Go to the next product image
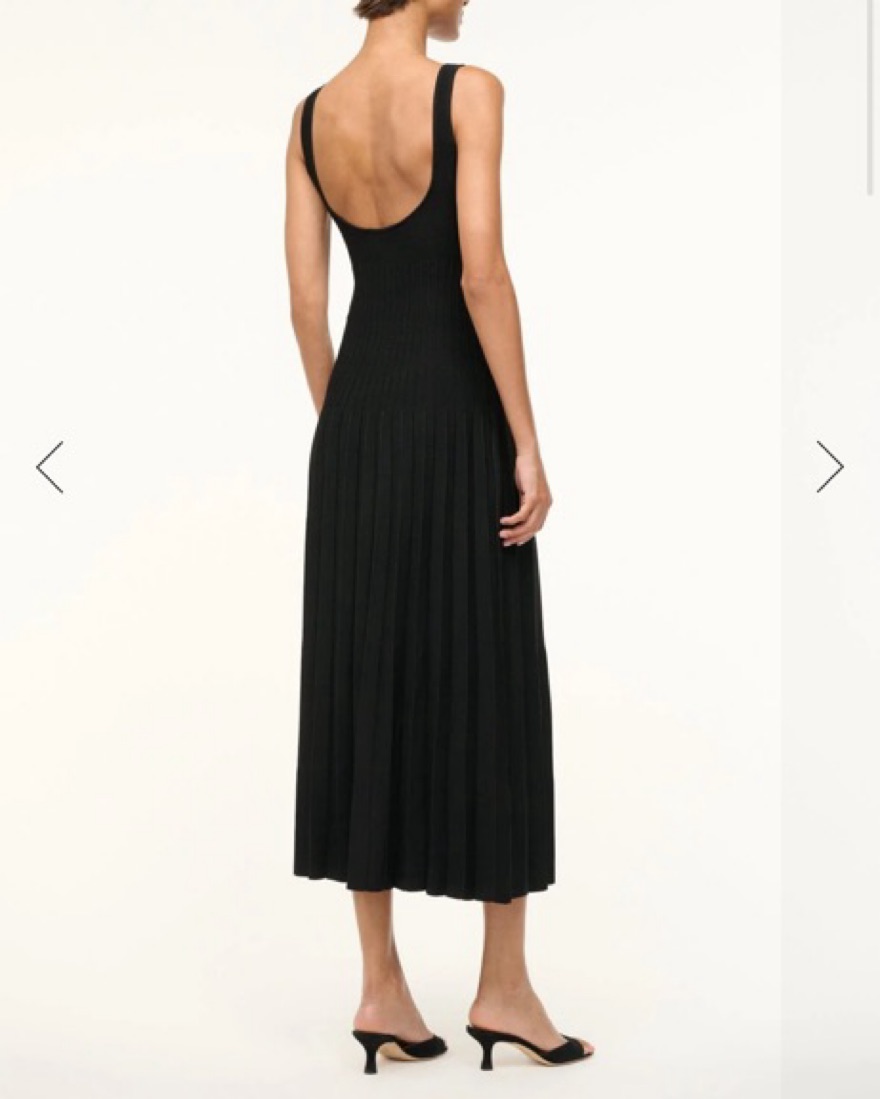The image size is (880, 1099). pos(829,467)
